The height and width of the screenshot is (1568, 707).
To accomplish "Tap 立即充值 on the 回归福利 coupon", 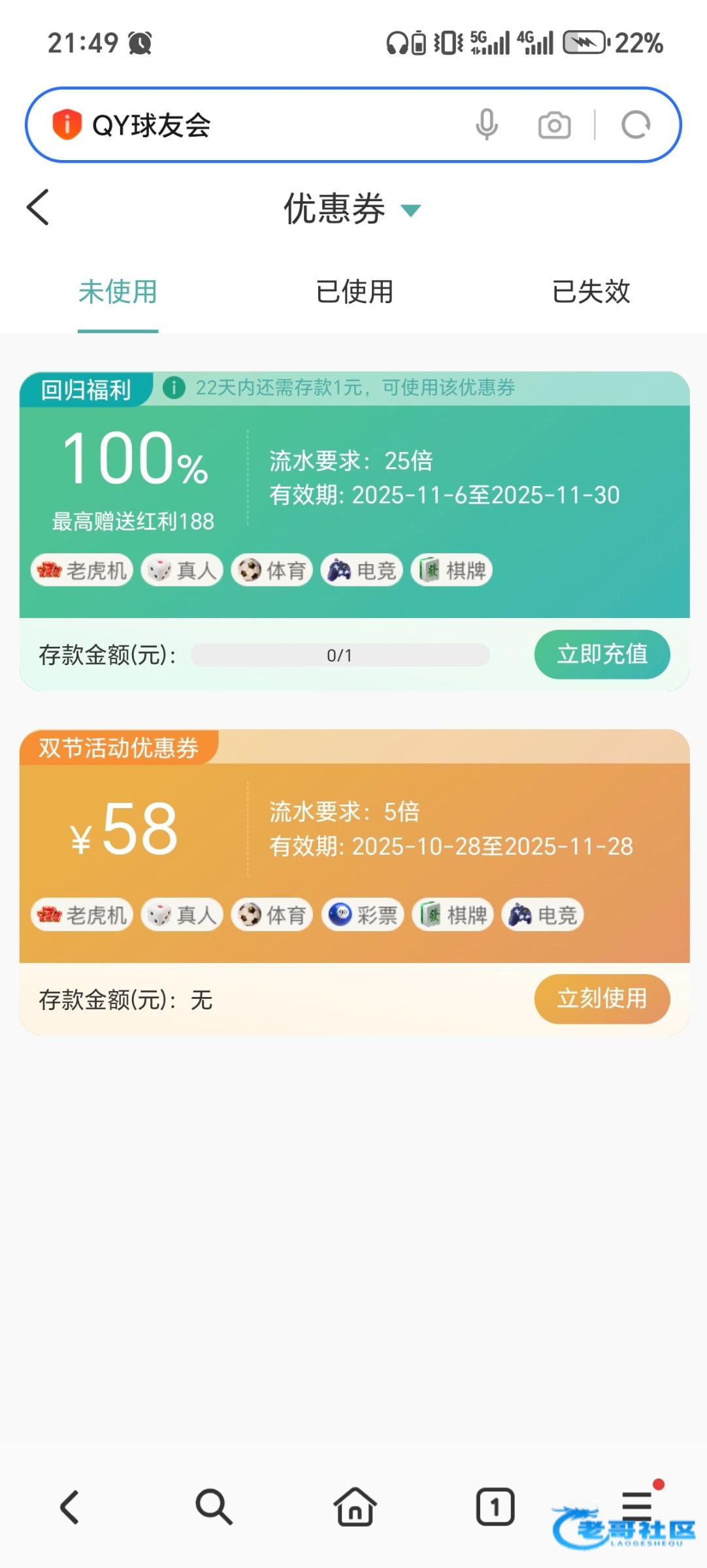I will (602, 654).
